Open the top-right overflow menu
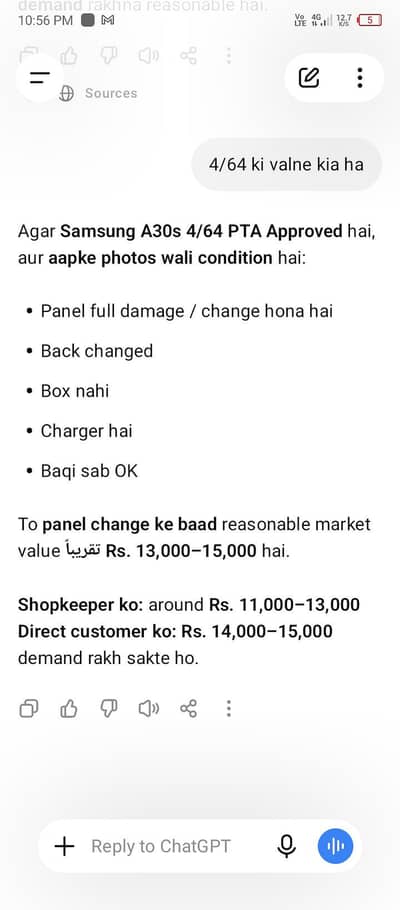This screenshot has height=910, width=400. click(360, 77)
